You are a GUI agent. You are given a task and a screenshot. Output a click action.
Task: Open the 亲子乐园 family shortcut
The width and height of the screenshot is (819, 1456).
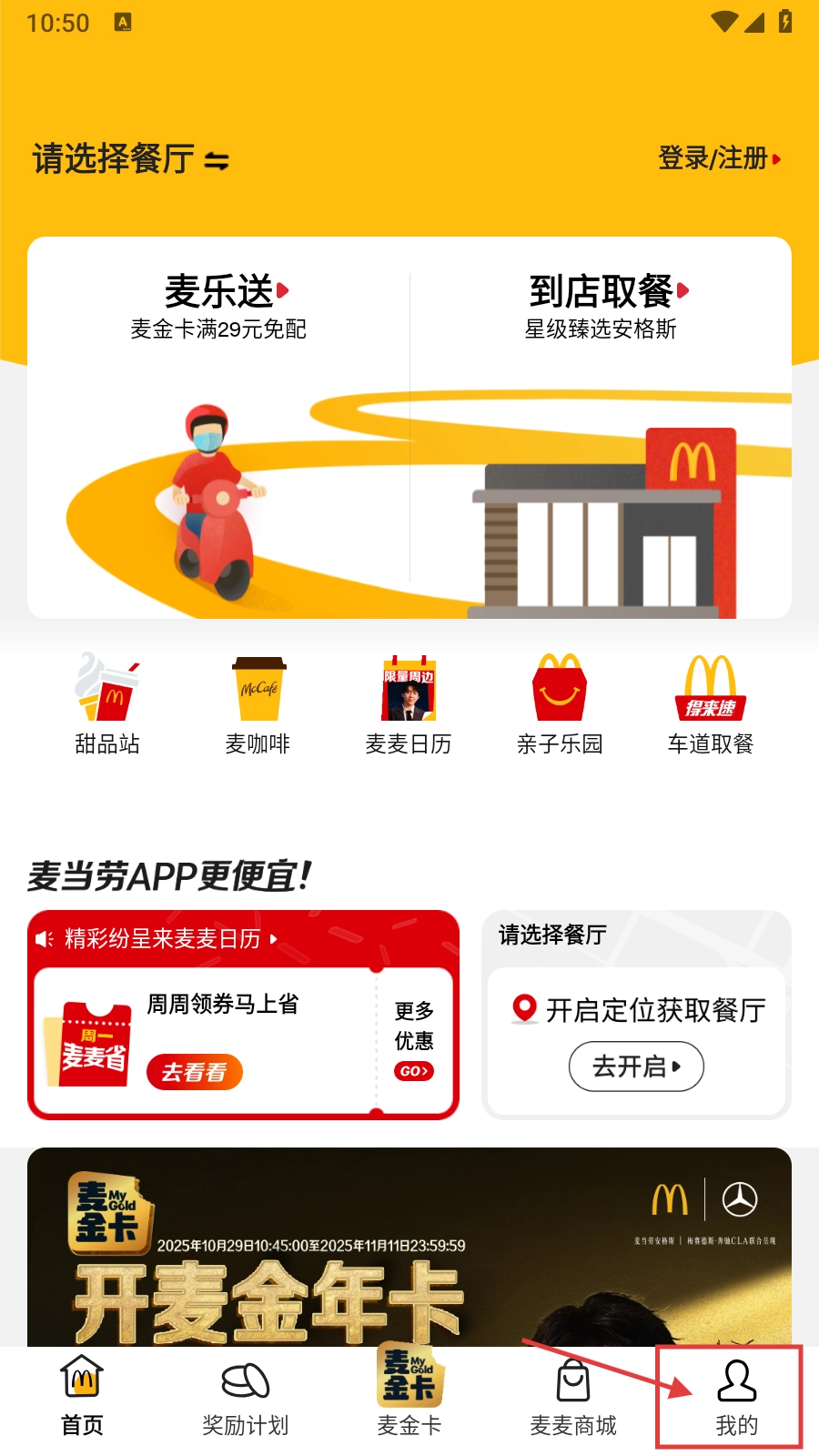click(x=560, y=704)
